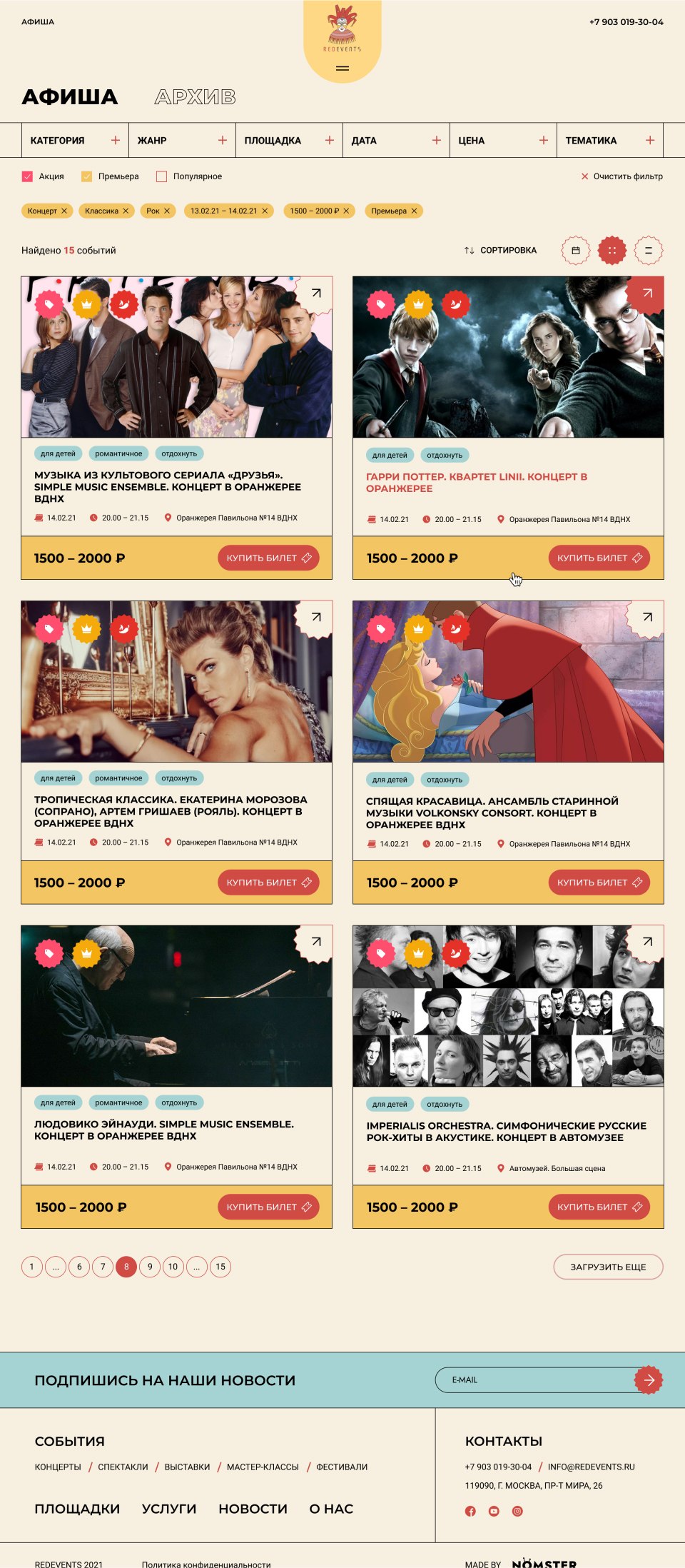Image resolution: width=685 pixels, height=1568 pixels.
Task: Open the Фестивали footer link
Action: [x=342, y=1467]
